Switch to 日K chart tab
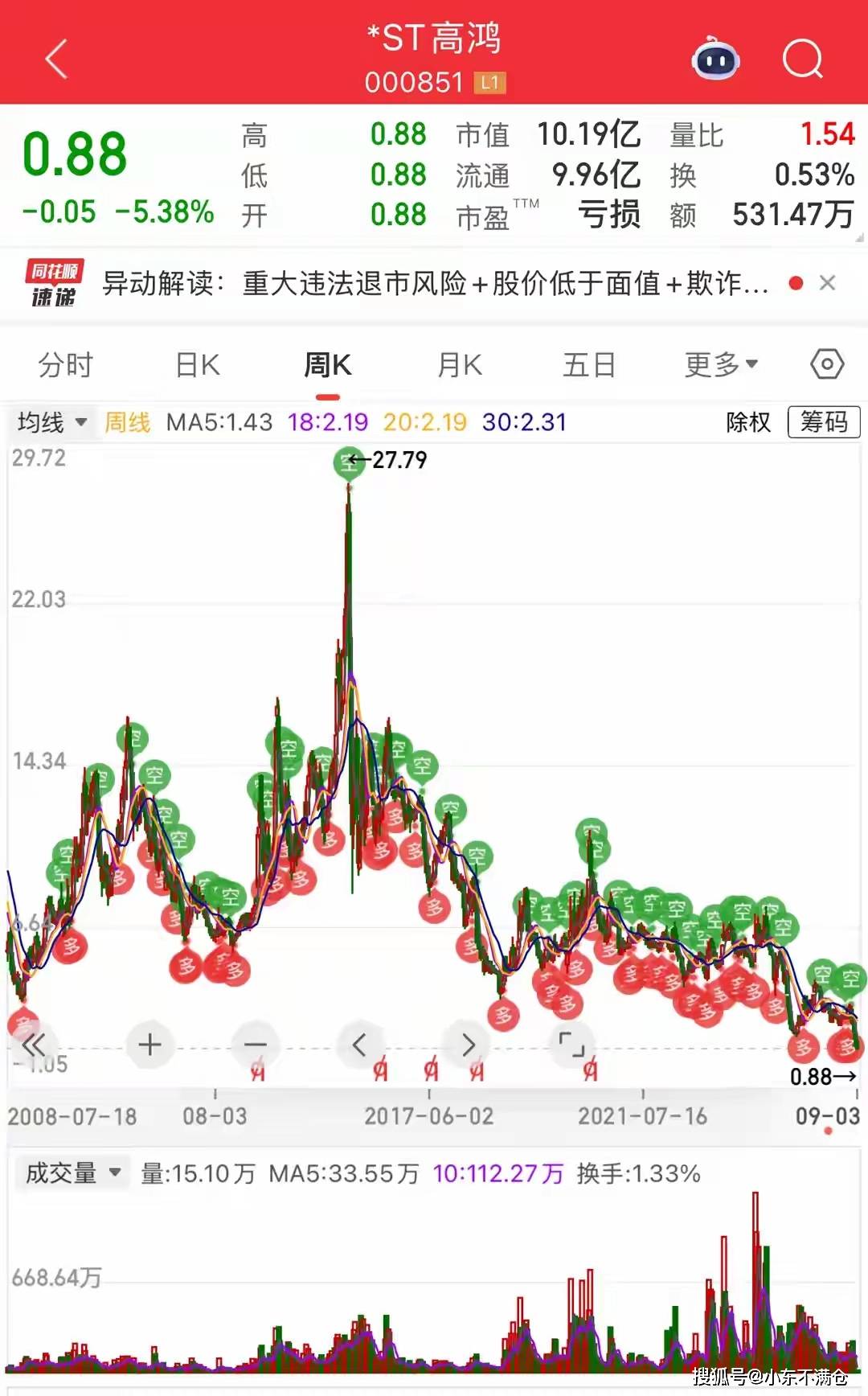 (198, 365)
